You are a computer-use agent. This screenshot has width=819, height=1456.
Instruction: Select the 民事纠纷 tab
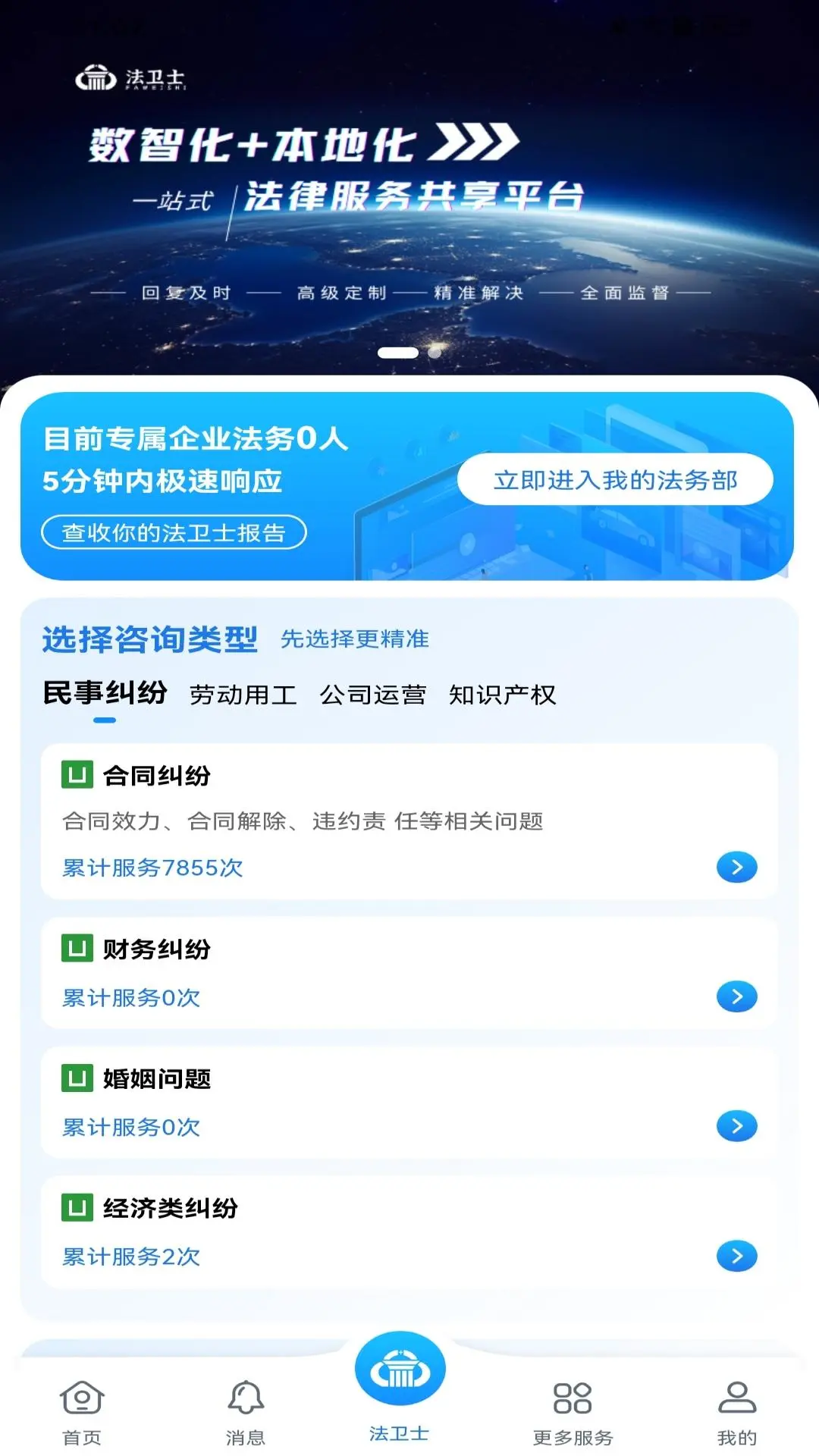[x=105, y=693]
